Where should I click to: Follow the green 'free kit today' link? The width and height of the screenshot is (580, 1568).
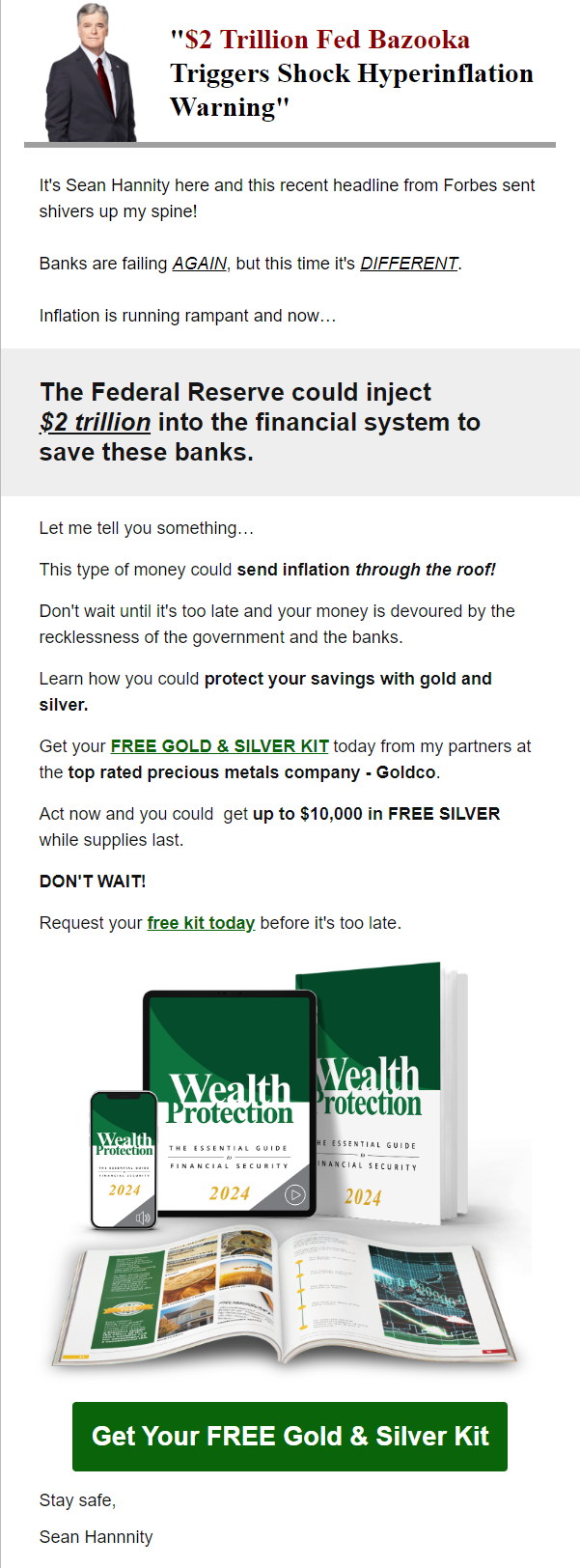201,923
